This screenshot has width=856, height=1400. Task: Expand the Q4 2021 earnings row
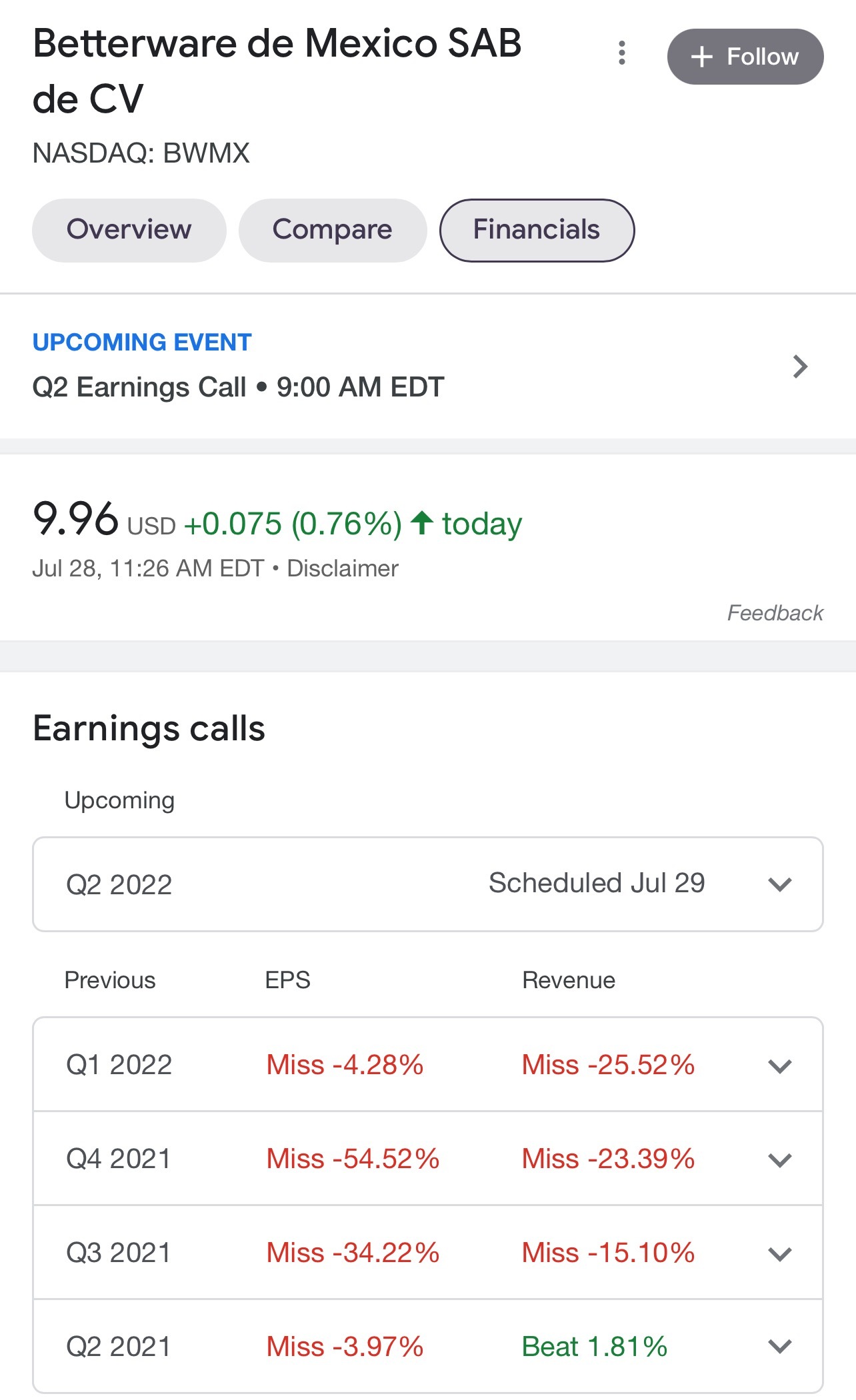[428, 1158]
